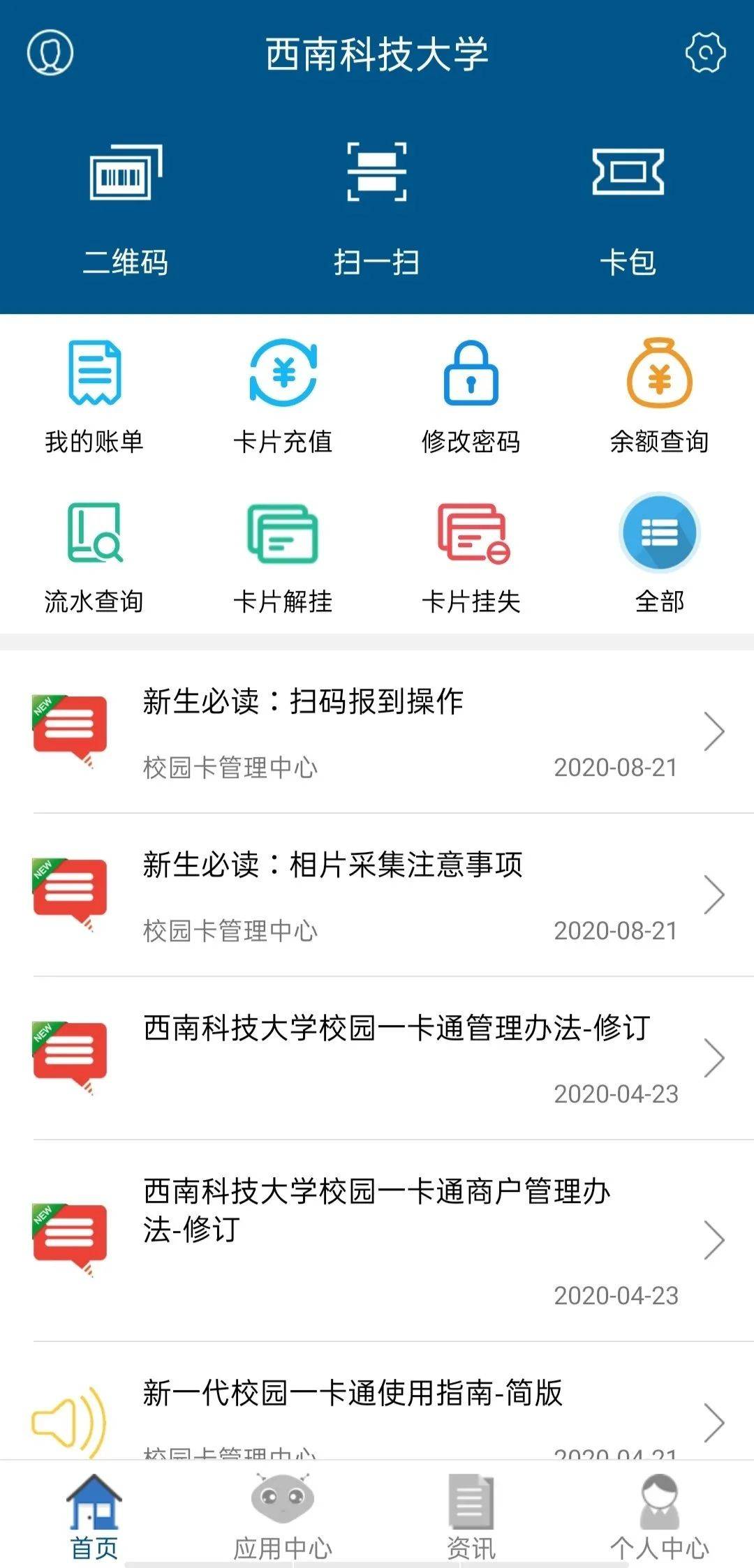The image size is (754, 1568).
Task: Open notice 新生必读：扫码报到操作
Action: point(377,732)
